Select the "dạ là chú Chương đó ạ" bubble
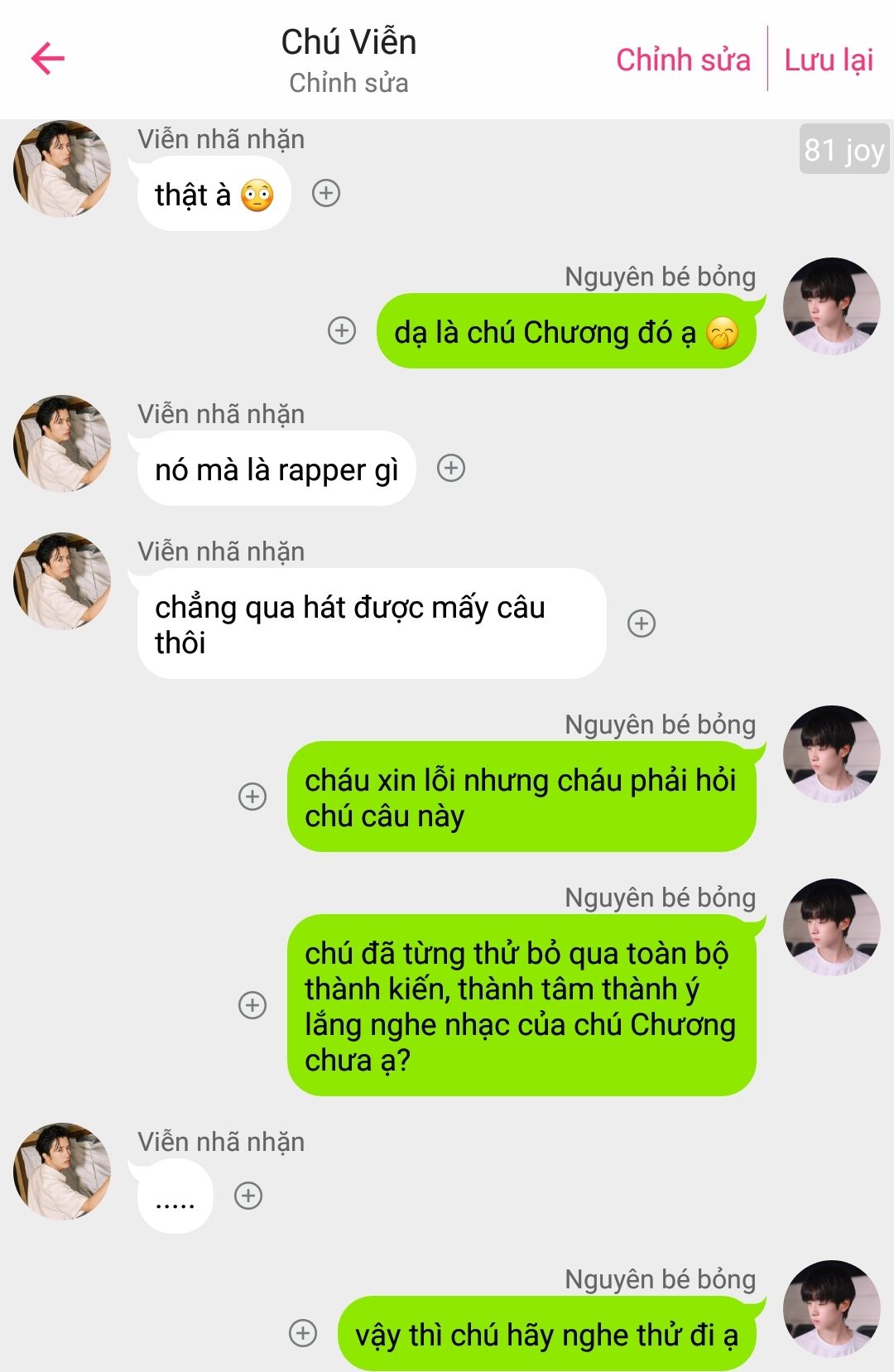Screen dimensions: 894x1372 pos(566,331)
